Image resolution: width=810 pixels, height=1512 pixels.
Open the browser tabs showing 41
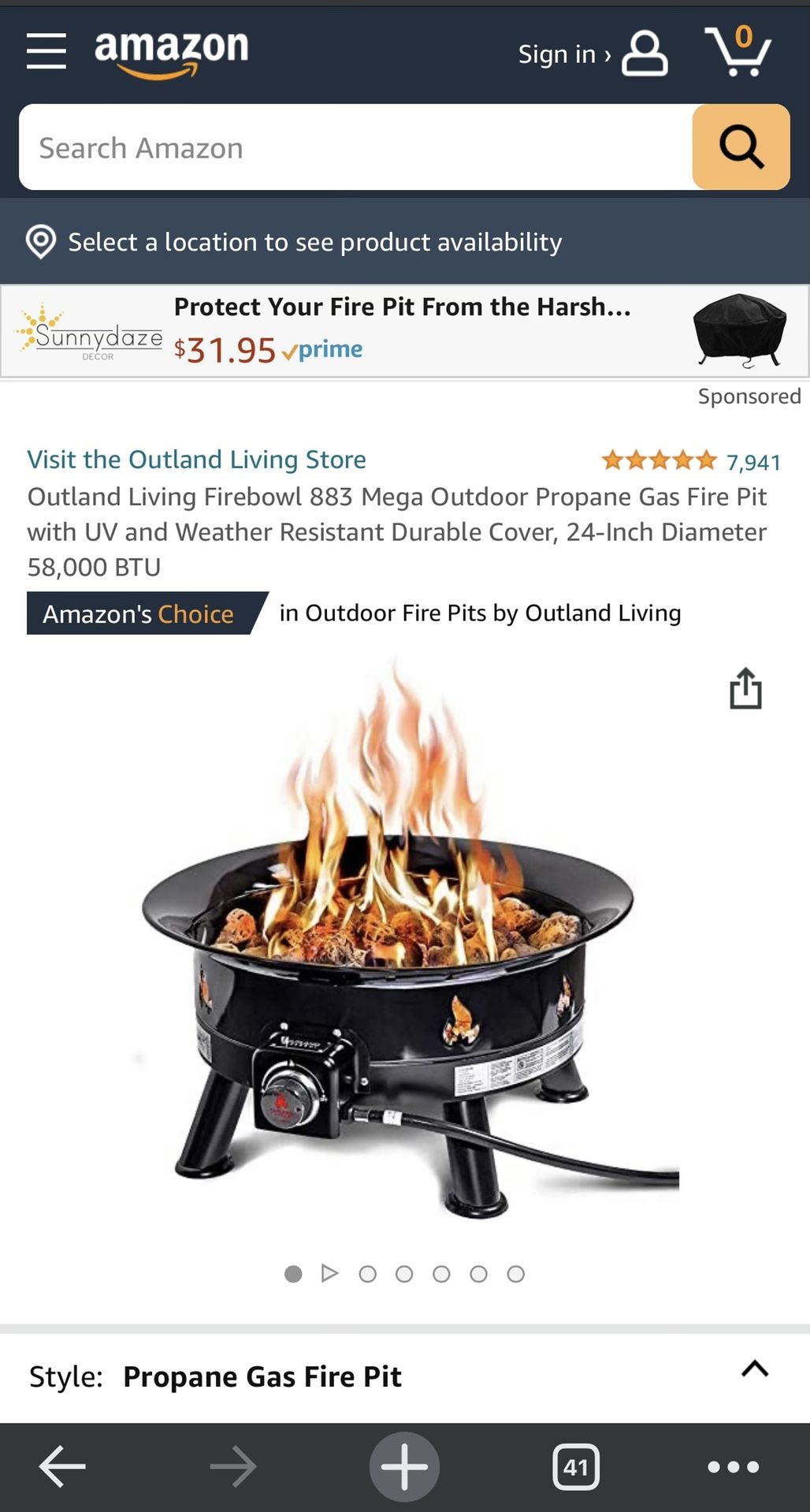(576, 1466)
